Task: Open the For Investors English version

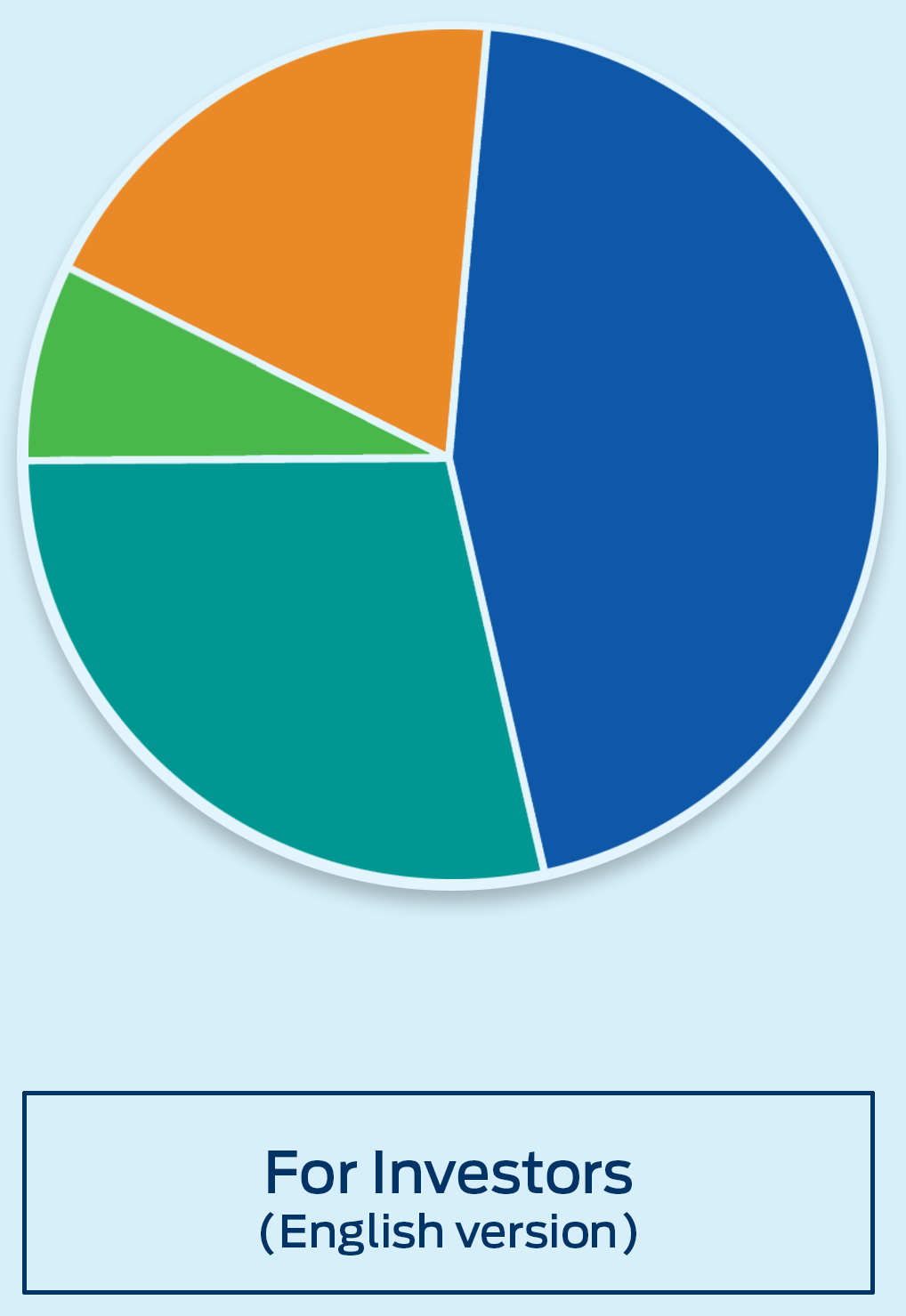Action: [449, 1192]
